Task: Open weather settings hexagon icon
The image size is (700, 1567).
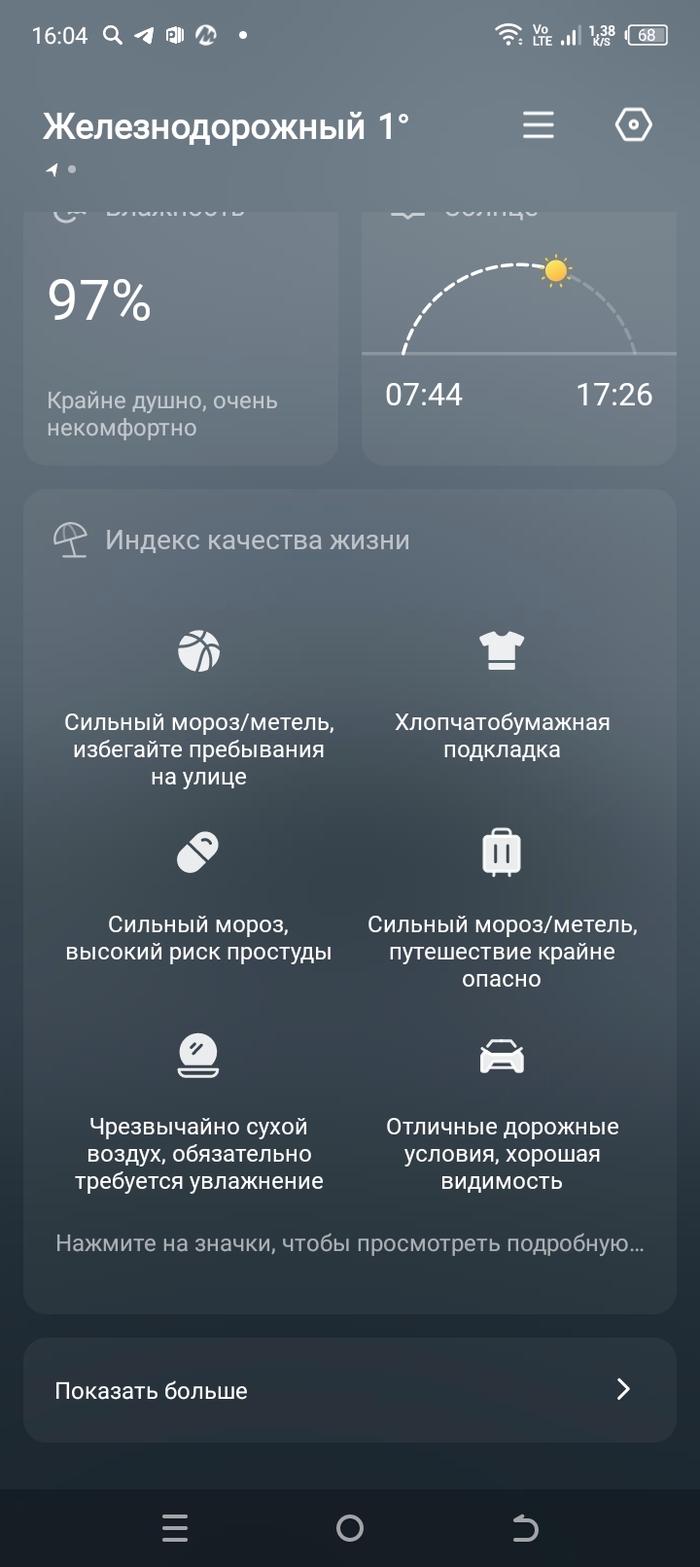Action: [633, 125]
